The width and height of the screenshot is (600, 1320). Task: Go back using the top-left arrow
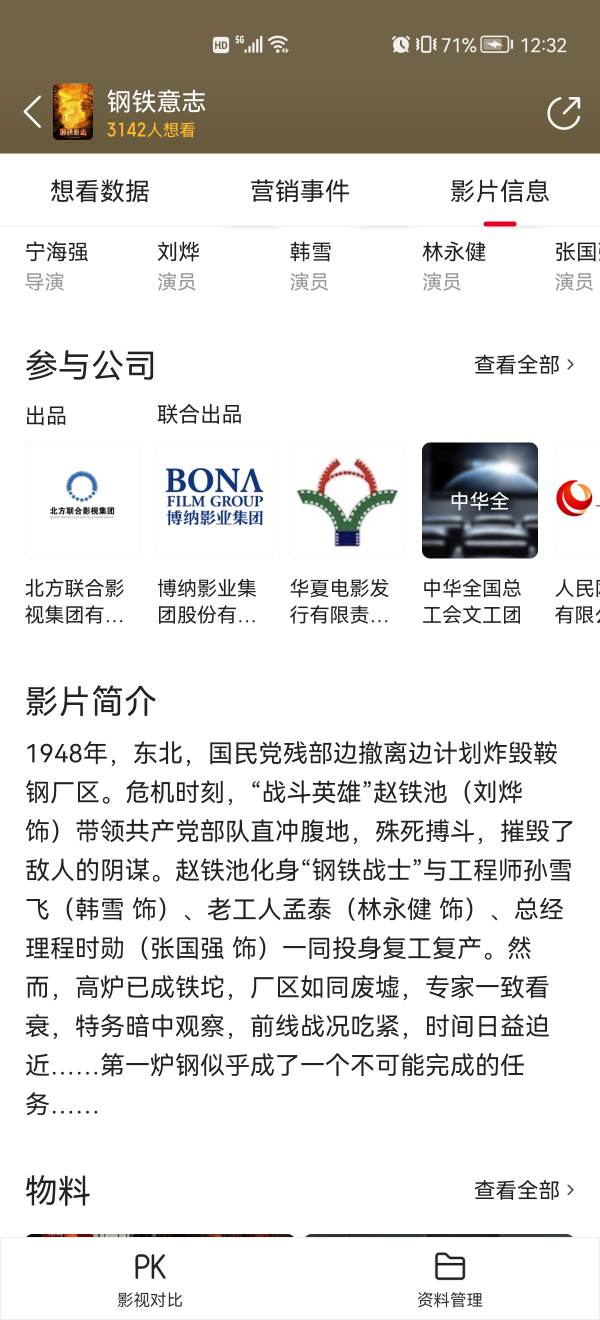pyautogui.click(x=33, y=112)
